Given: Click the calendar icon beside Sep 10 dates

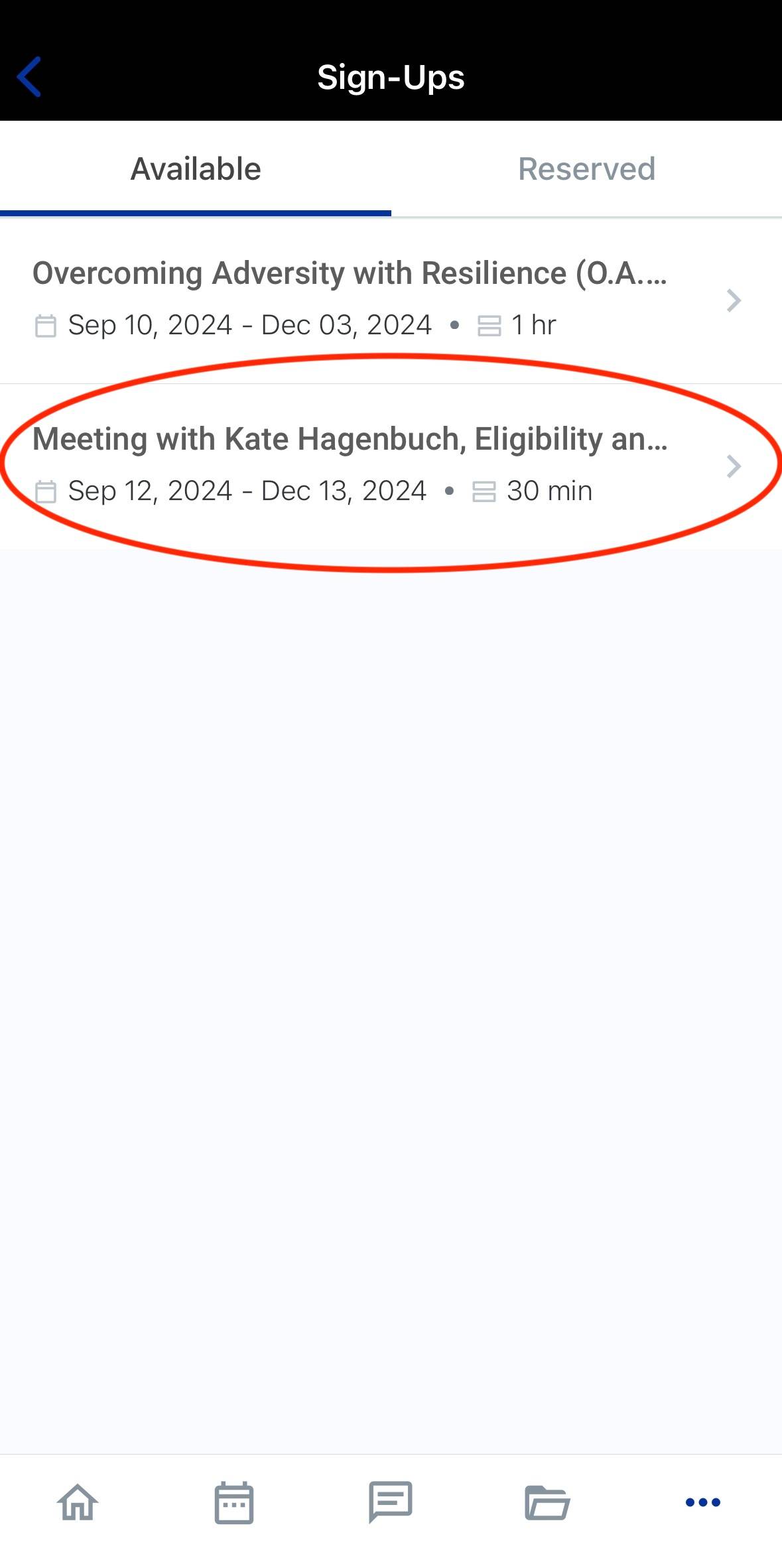Looking at the screenshot, I should (46, 325).
